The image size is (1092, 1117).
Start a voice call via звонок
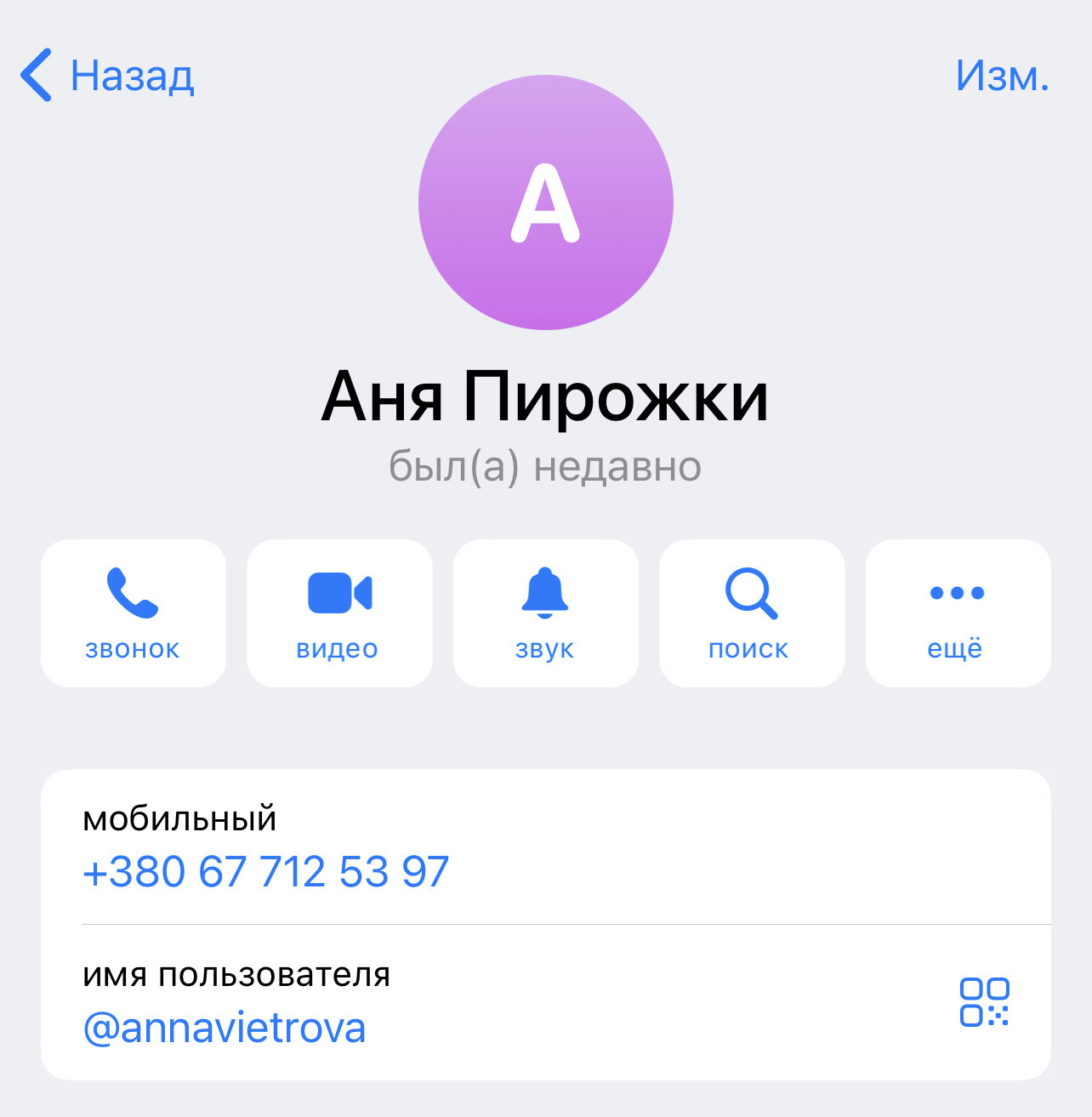(x=134, y=613)
